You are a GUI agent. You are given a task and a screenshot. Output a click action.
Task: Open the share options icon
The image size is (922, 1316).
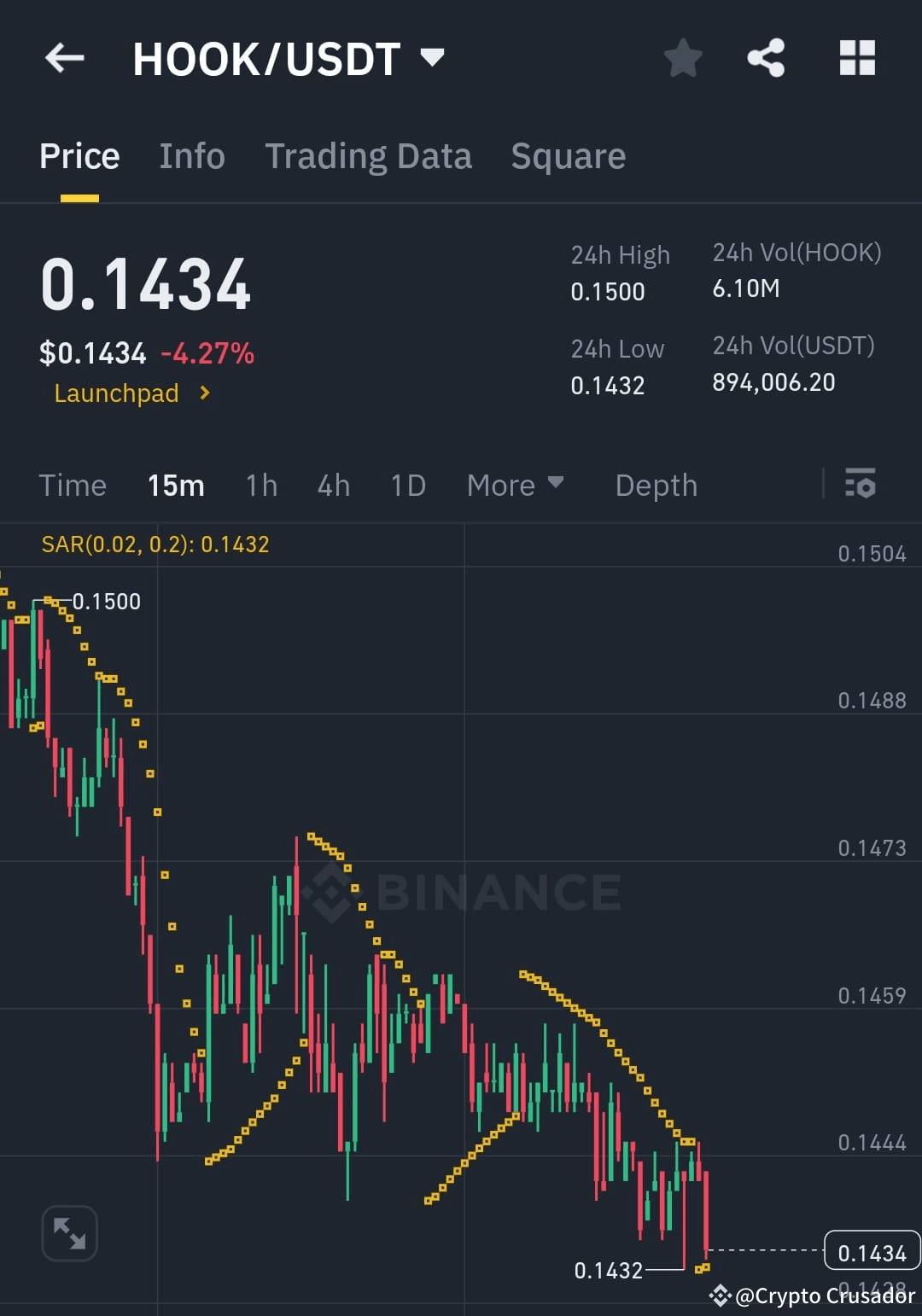click(766, 57)
